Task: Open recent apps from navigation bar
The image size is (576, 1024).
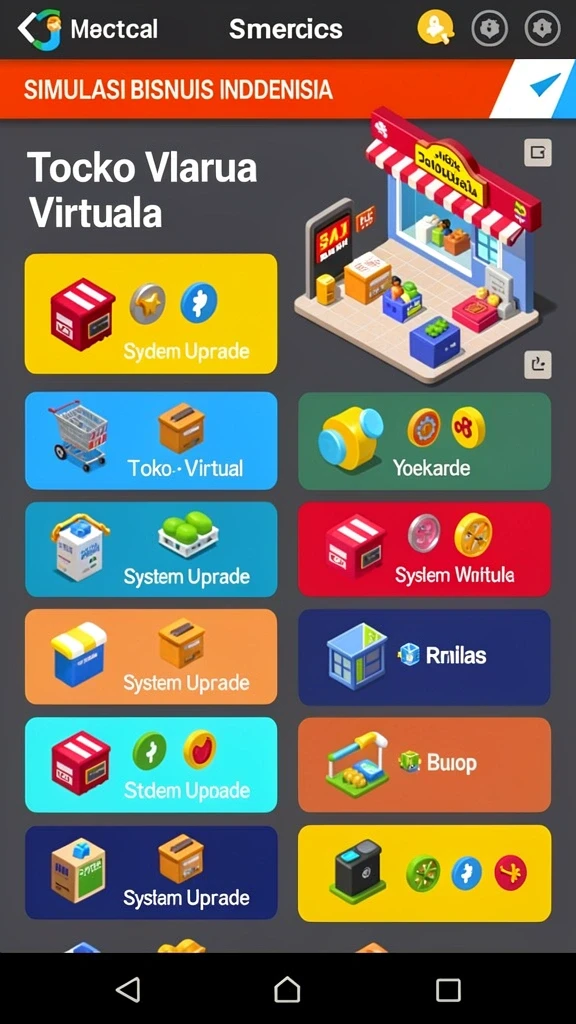Action: (448, 990)
